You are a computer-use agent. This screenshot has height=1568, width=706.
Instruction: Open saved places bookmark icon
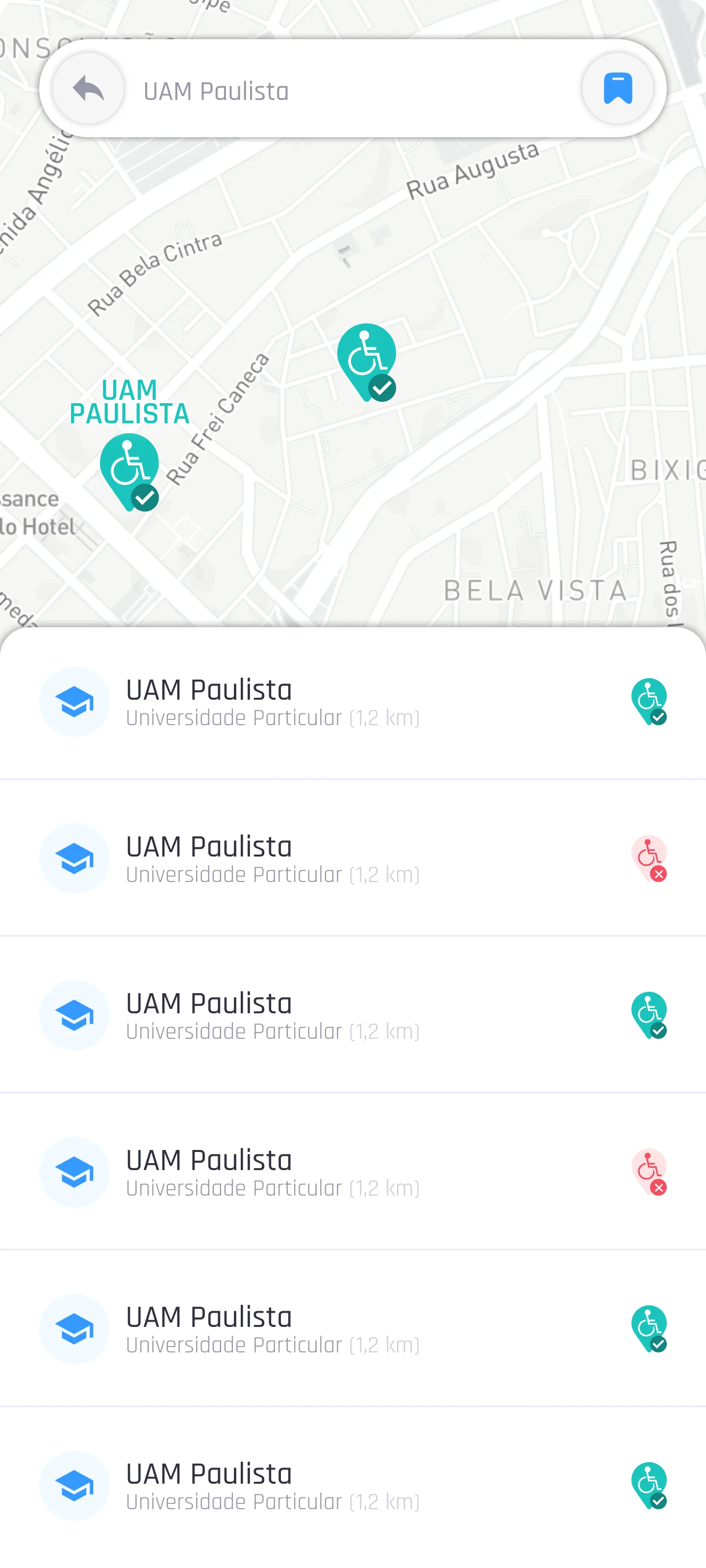617,90
